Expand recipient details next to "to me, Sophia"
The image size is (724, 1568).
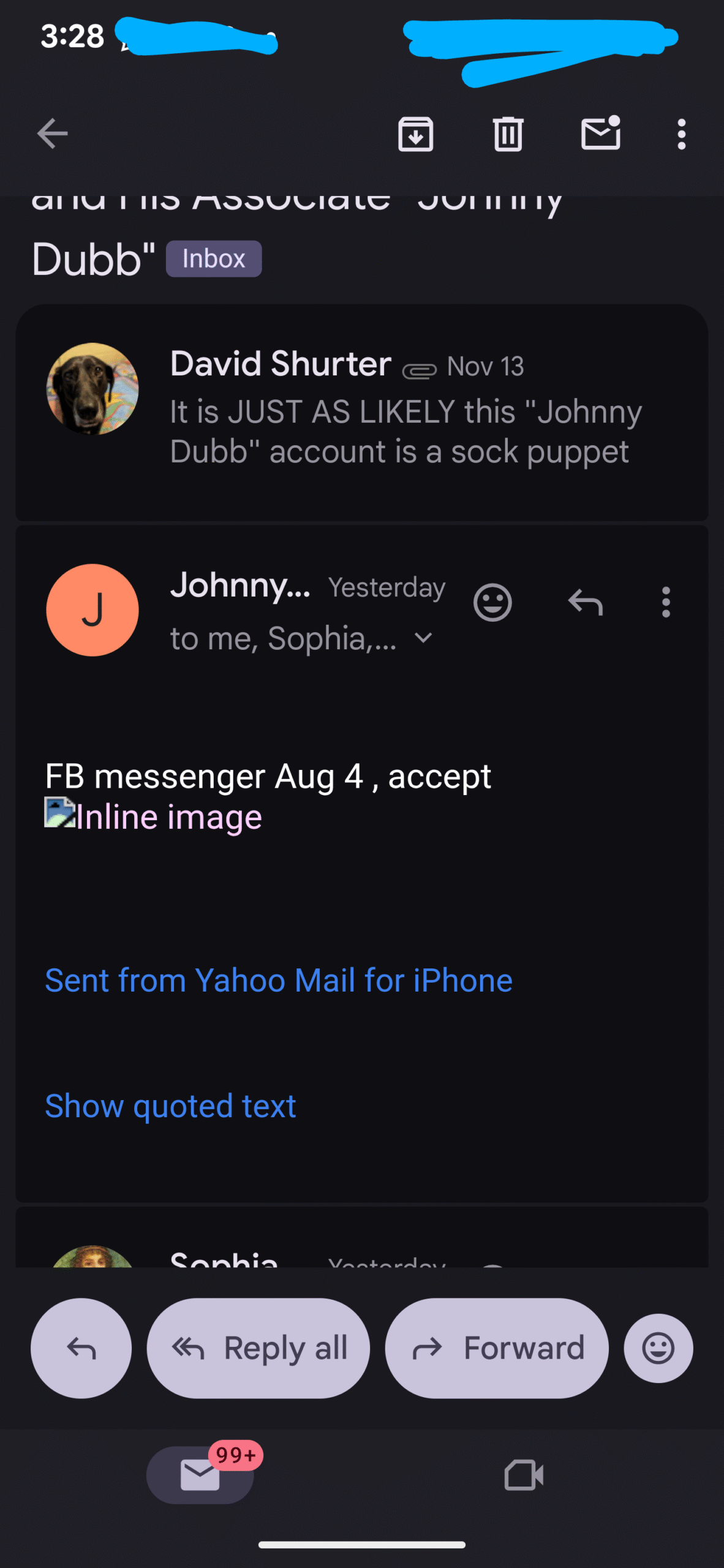423,638
